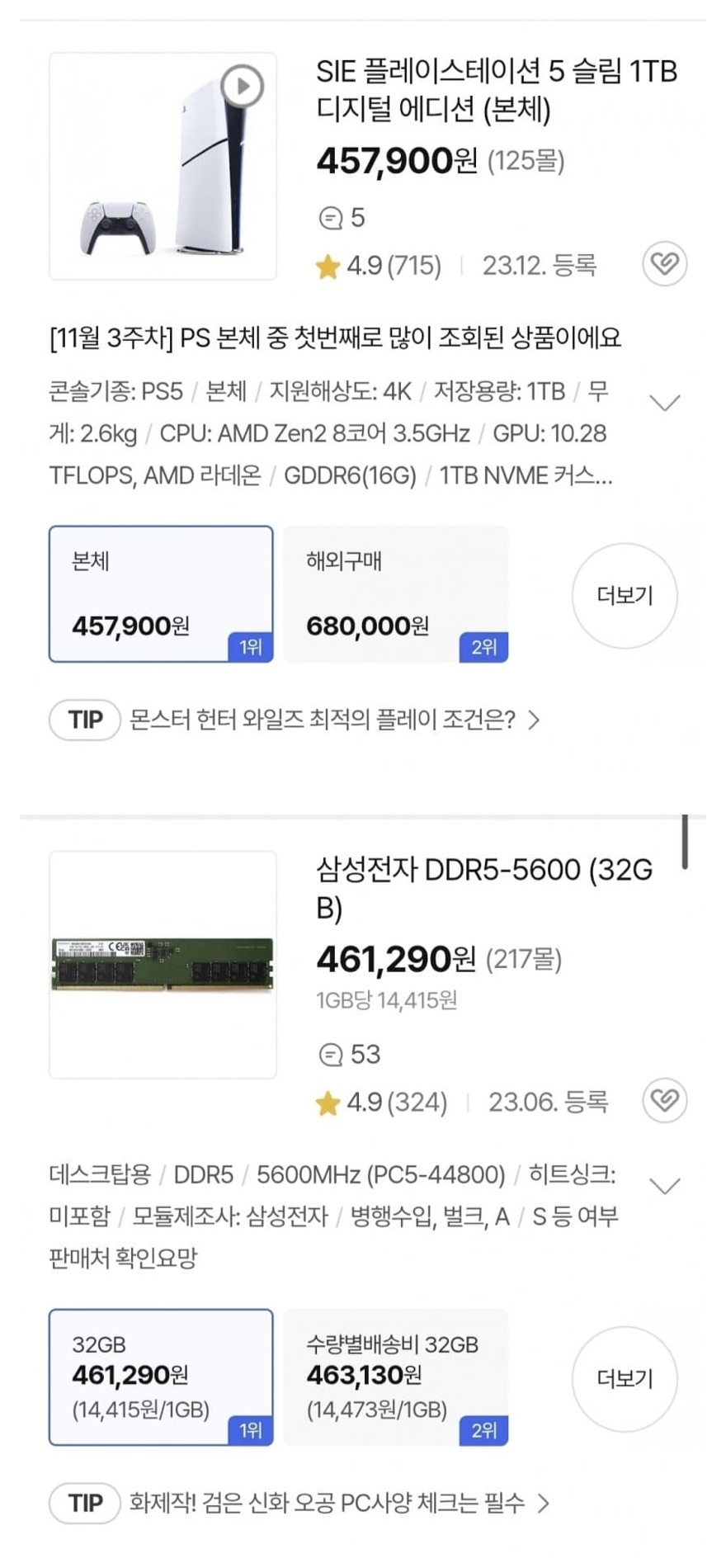This screenshot has height=1568, width=726.
Task: Select the 수량별배송비 32GB 463,130원 option
Action: pos(395,1377)
